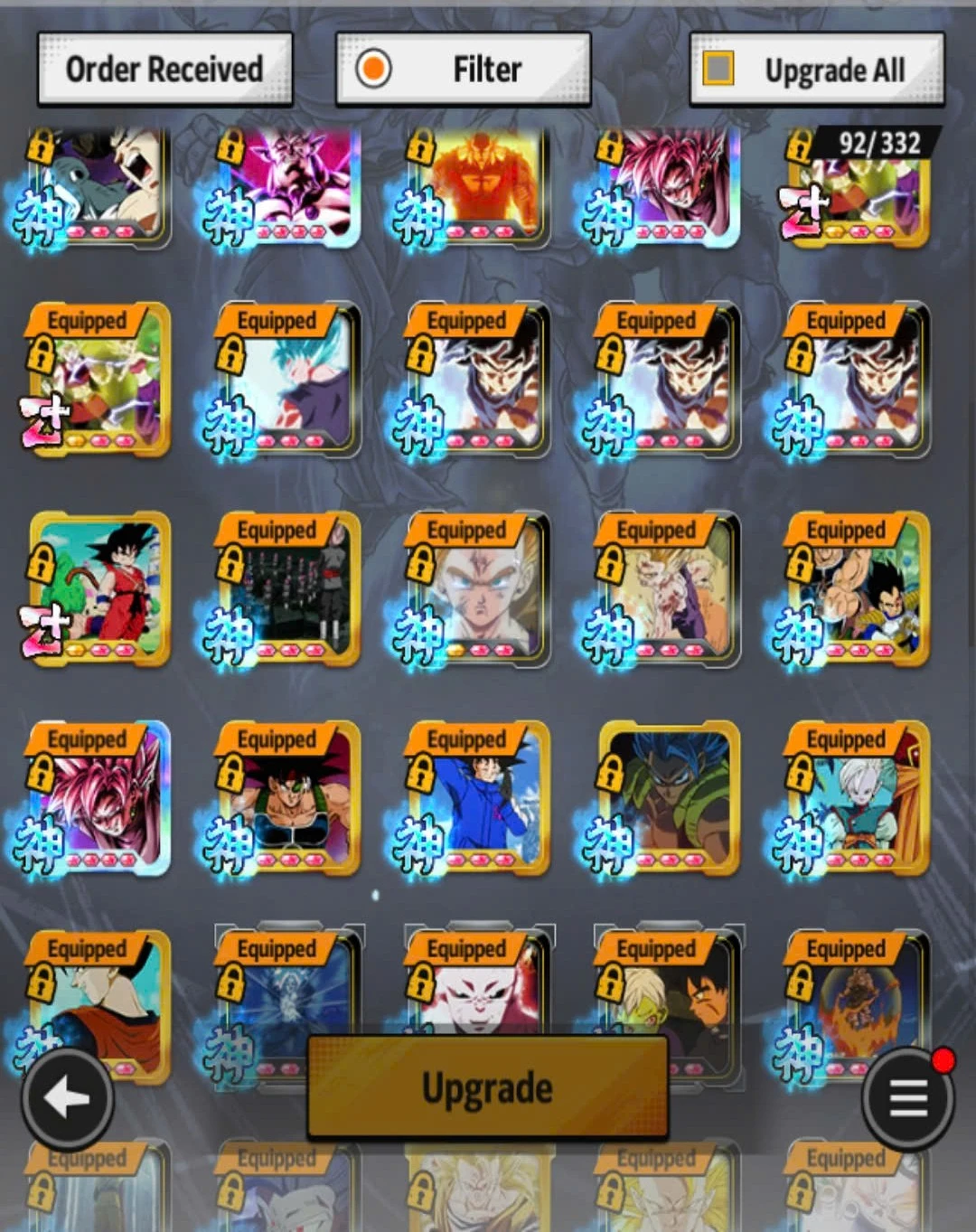Select the unequipped Gogeta Blue vs Broly tile

click(669, 798)
